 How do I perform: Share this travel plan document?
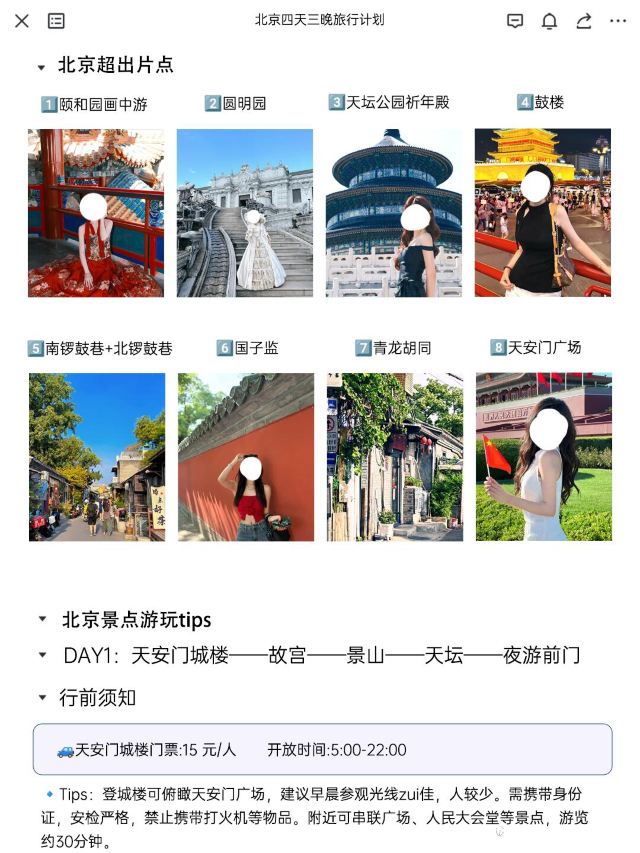point(584,21)
